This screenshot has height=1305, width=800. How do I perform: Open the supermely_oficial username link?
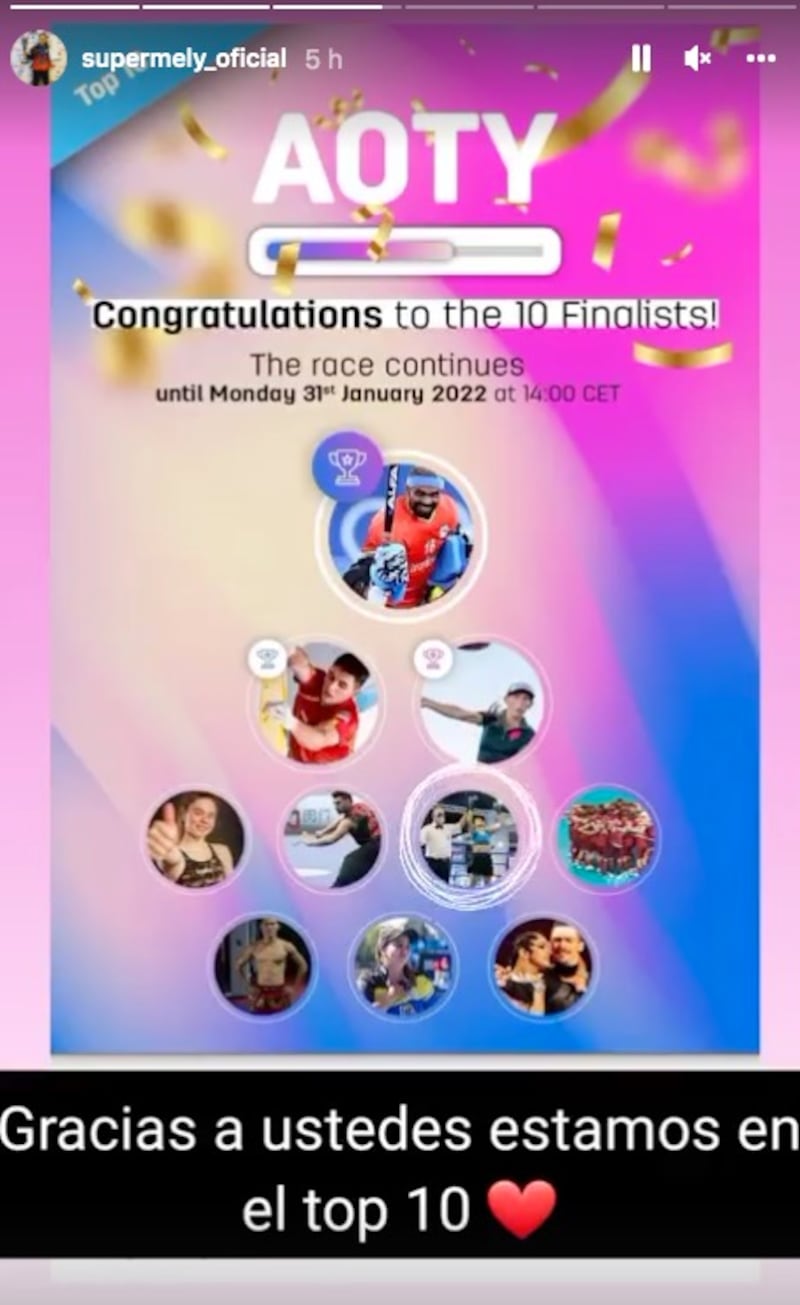184,59
